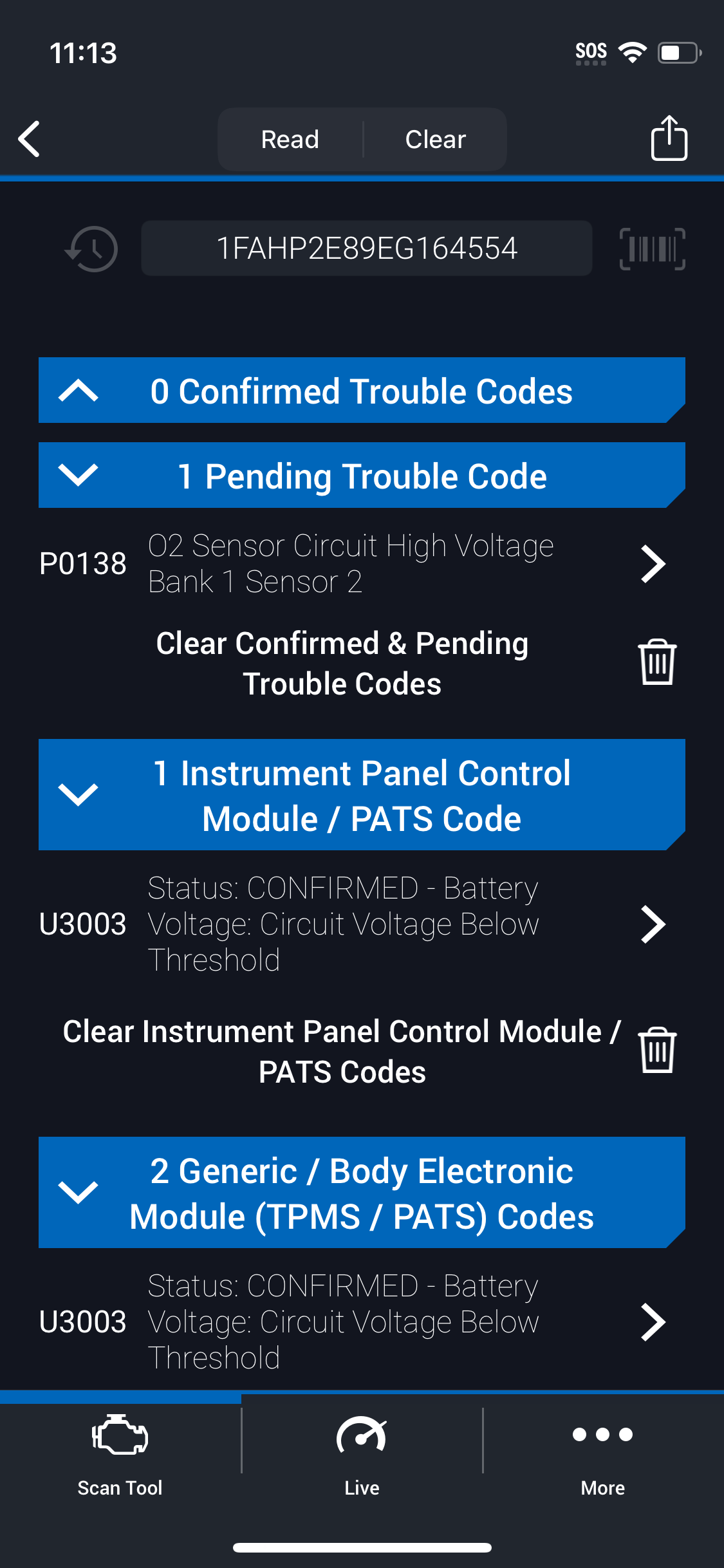Select the Clear segment
This screenshot has width=724, height=1568.
tap(435, 139)
